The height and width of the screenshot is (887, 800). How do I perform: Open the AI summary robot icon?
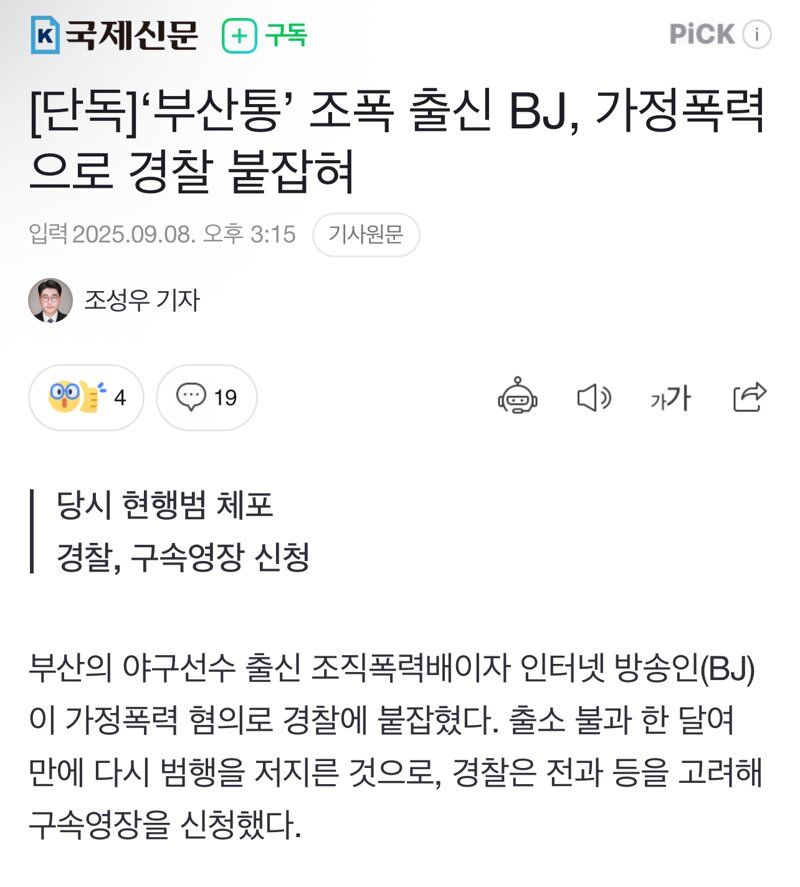[x=517, y=398]
